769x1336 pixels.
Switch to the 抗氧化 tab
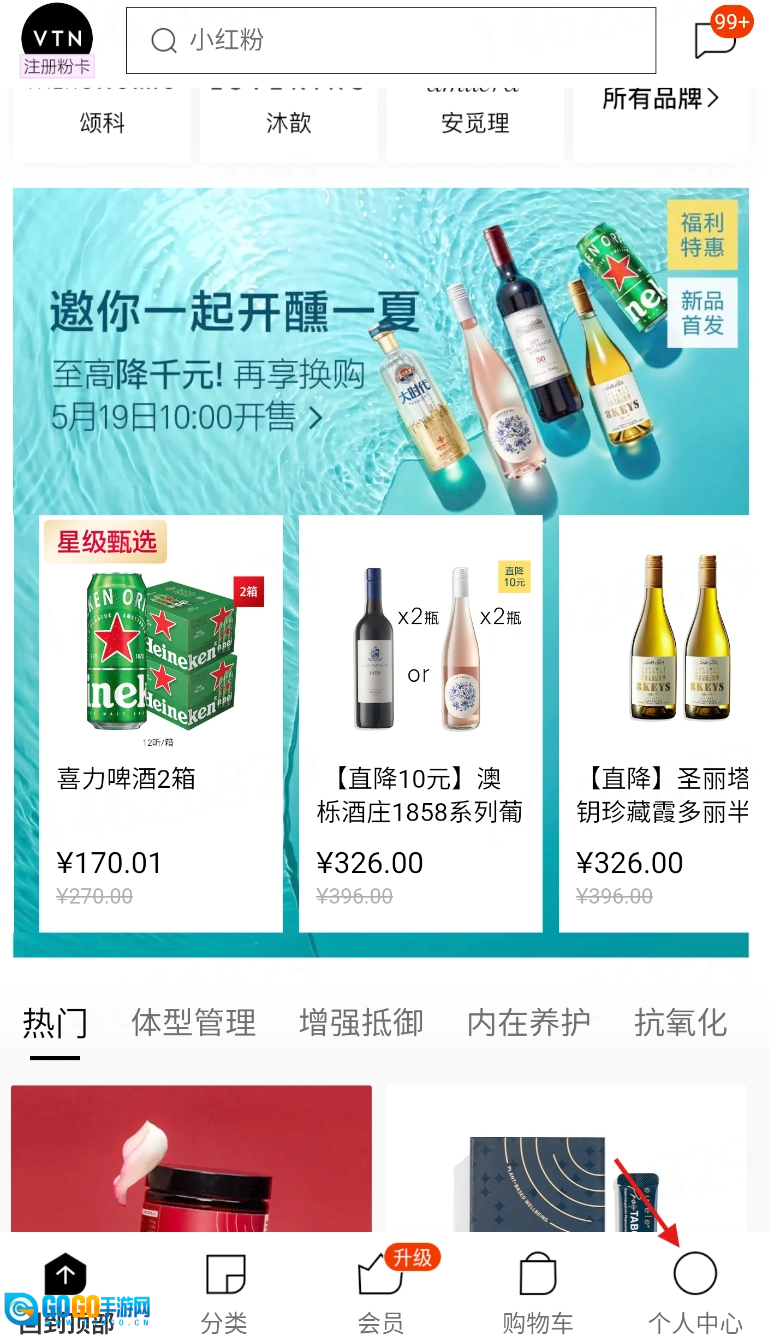coord(681,1023)
